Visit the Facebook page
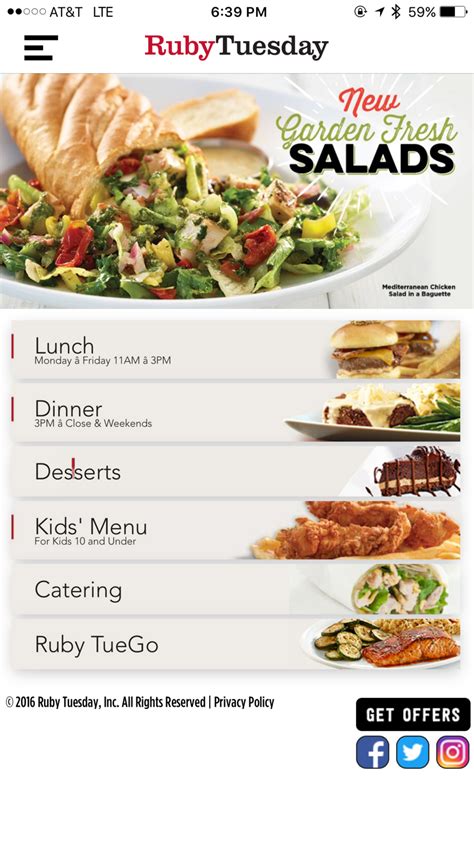The width and height of the screenshot is (474, 842). coord(373,752)
